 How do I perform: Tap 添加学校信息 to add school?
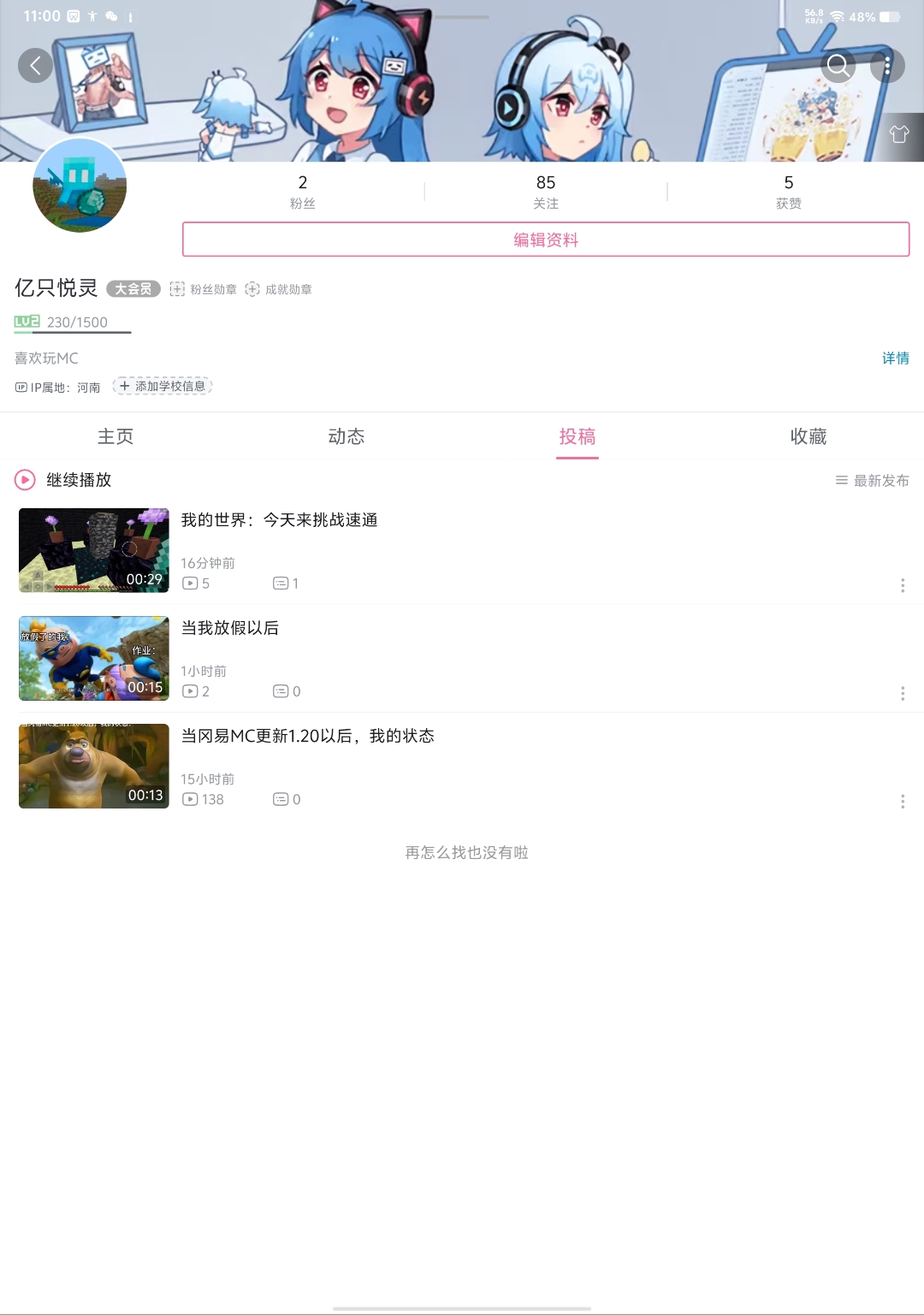pos(163,386)
